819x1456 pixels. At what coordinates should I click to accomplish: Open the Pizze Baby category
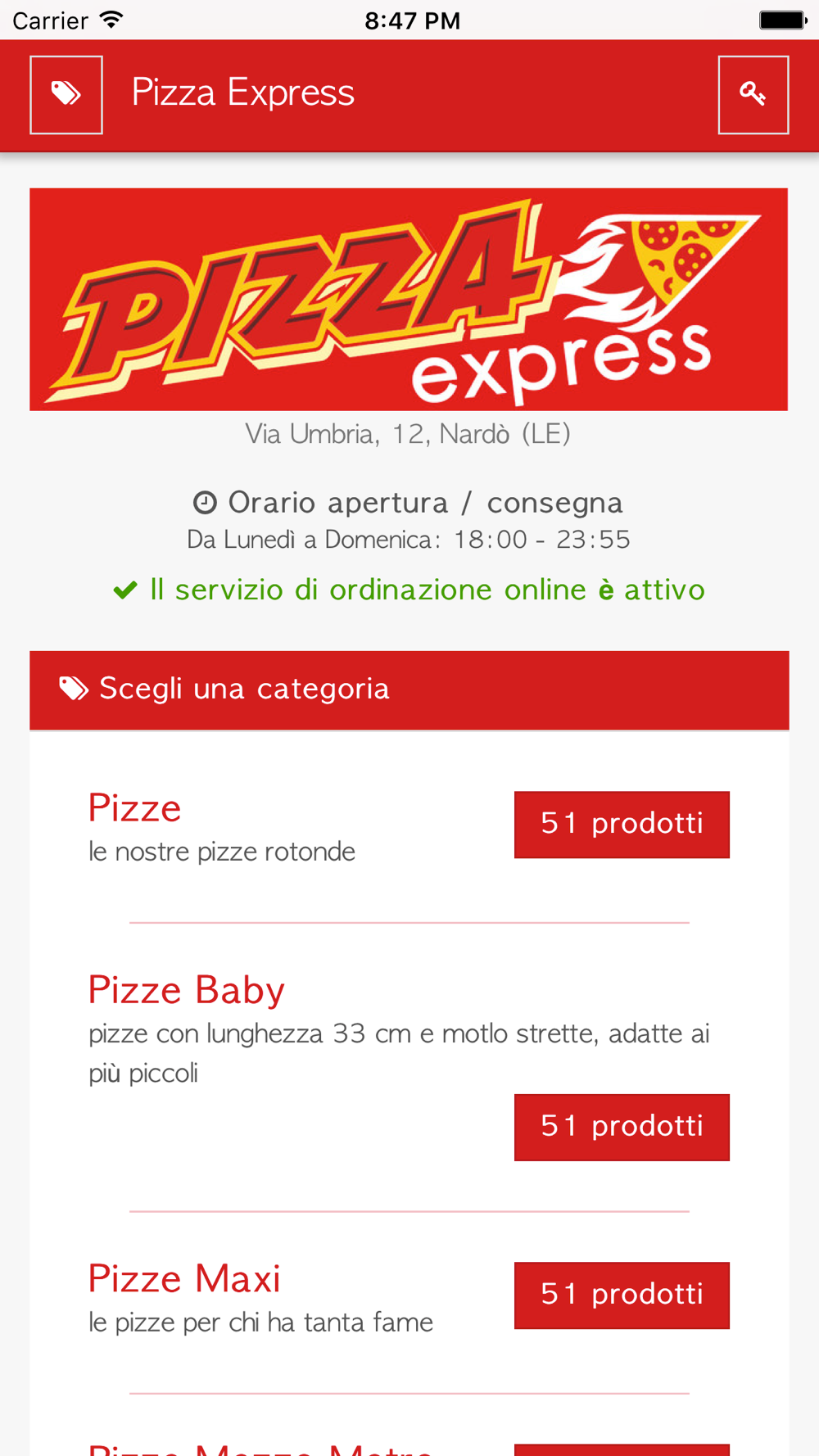tap(187, 990)
